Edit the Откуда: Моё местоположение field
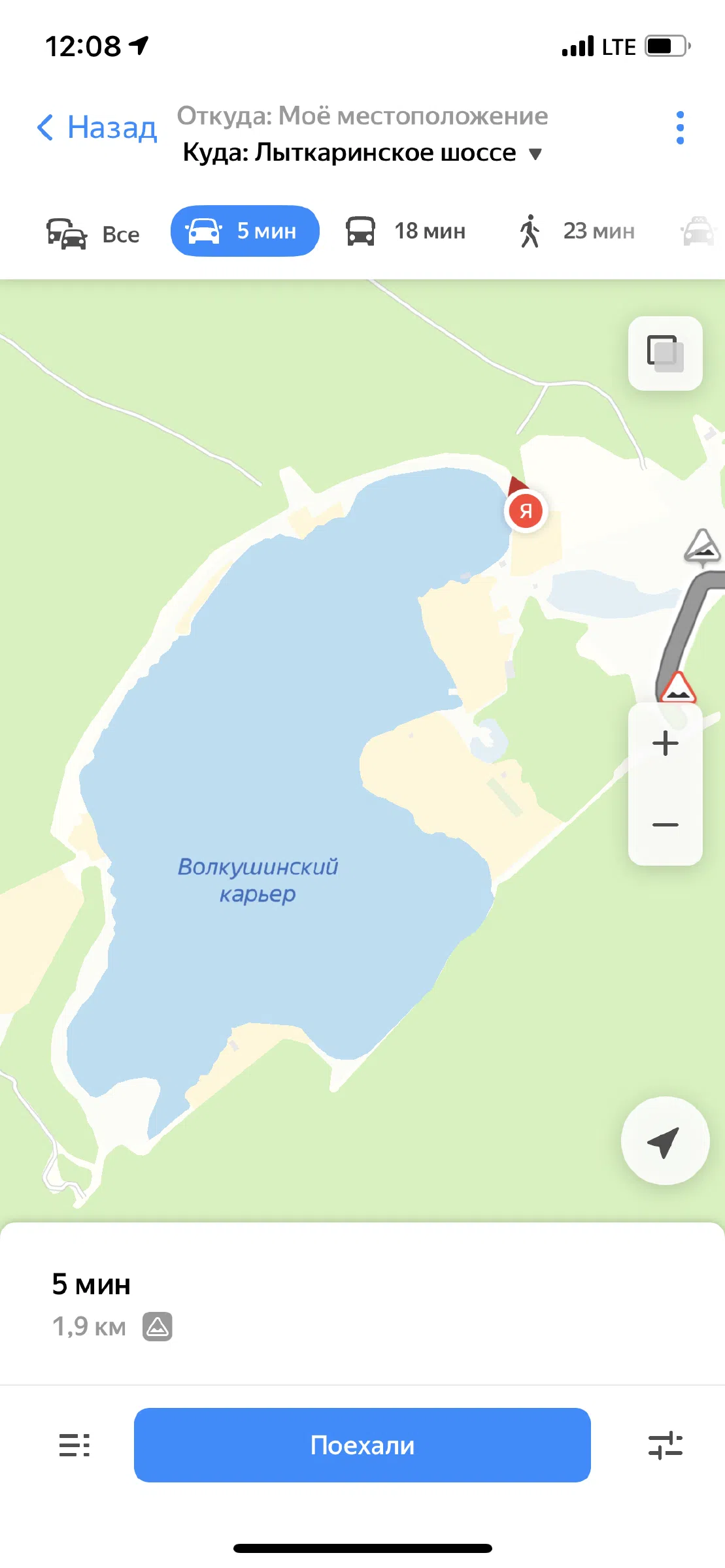 (362, 116)
